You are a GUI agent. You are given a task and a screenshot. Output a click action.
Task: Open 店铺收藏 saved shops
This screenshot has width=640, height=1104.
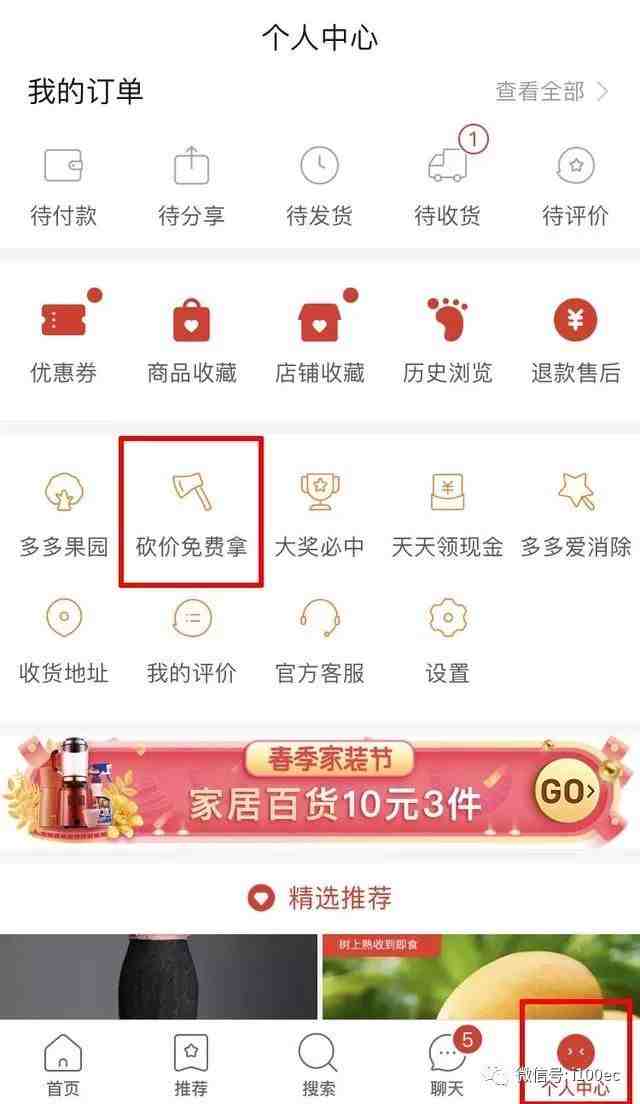pos(319,342)
